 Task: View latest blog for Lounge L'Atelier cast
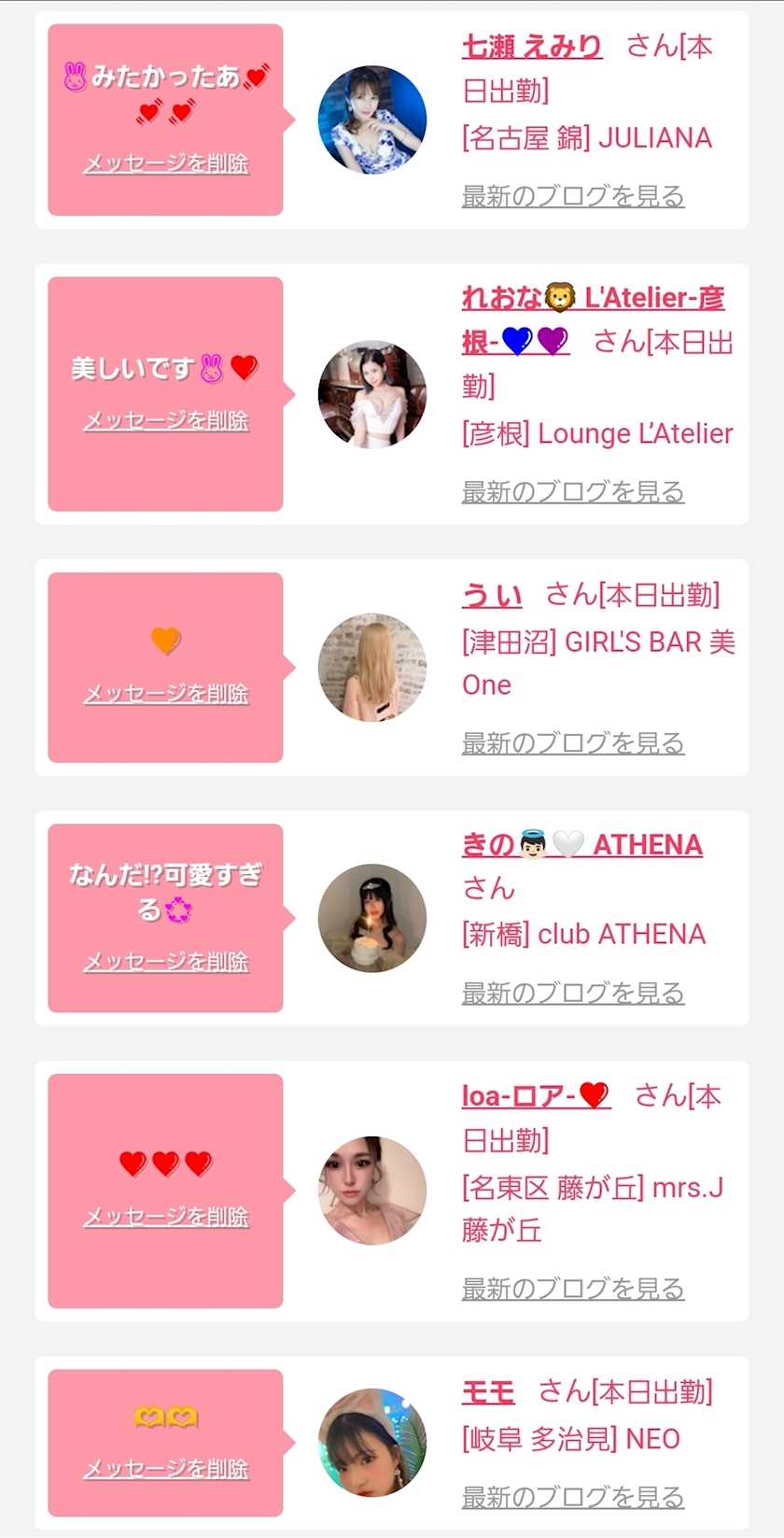click(x=573, y=491)
